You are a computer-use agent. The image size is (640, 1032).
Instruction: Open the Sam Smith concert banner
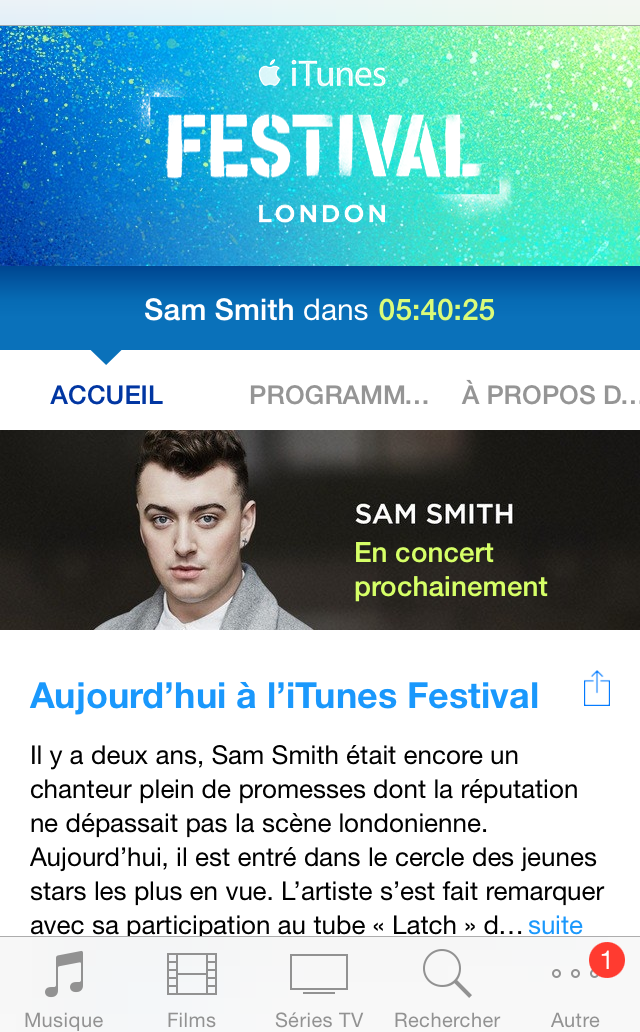(x=320, y=530)
